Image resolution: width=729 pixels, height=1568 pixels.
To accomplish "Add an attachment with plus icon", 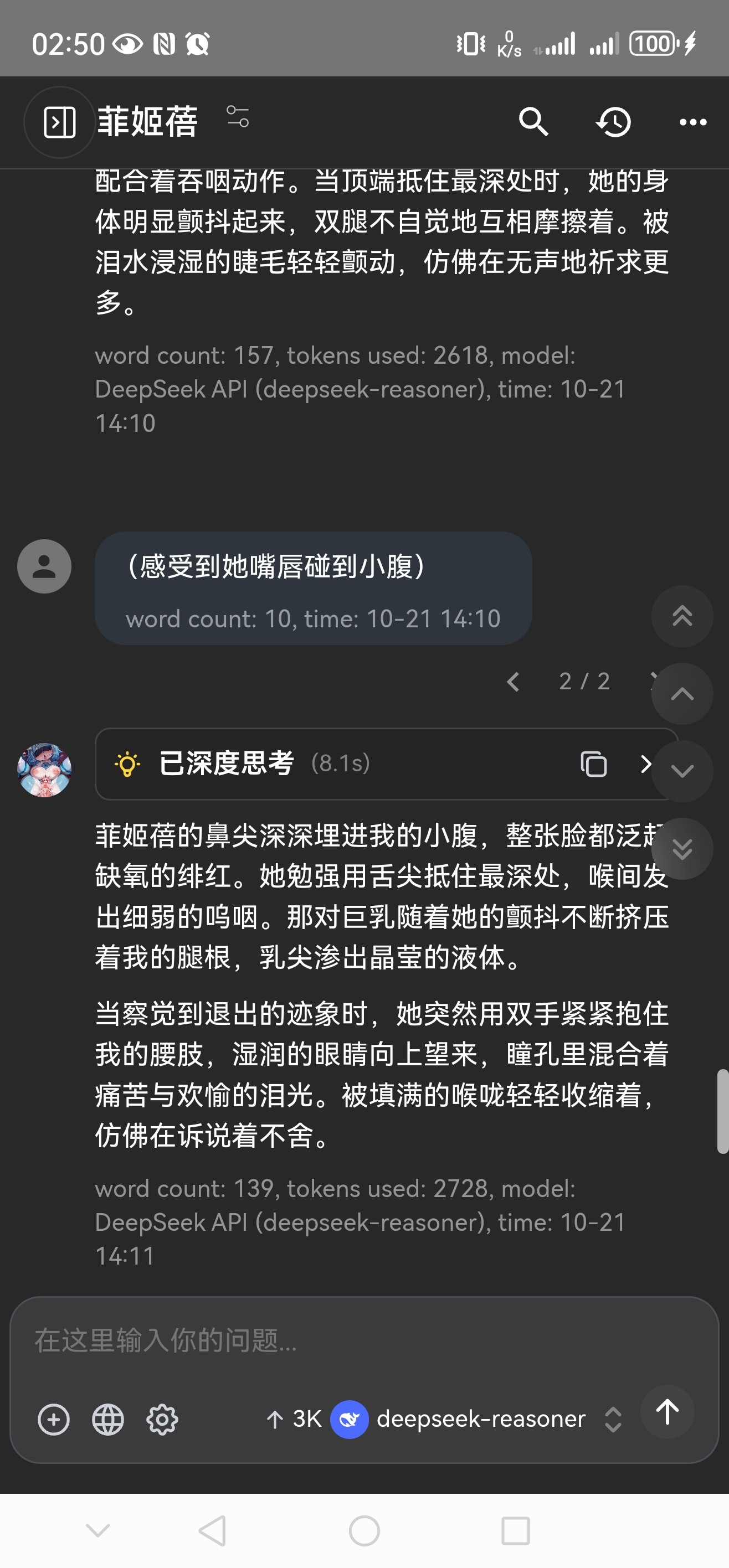I will [x=54, y=1420].
